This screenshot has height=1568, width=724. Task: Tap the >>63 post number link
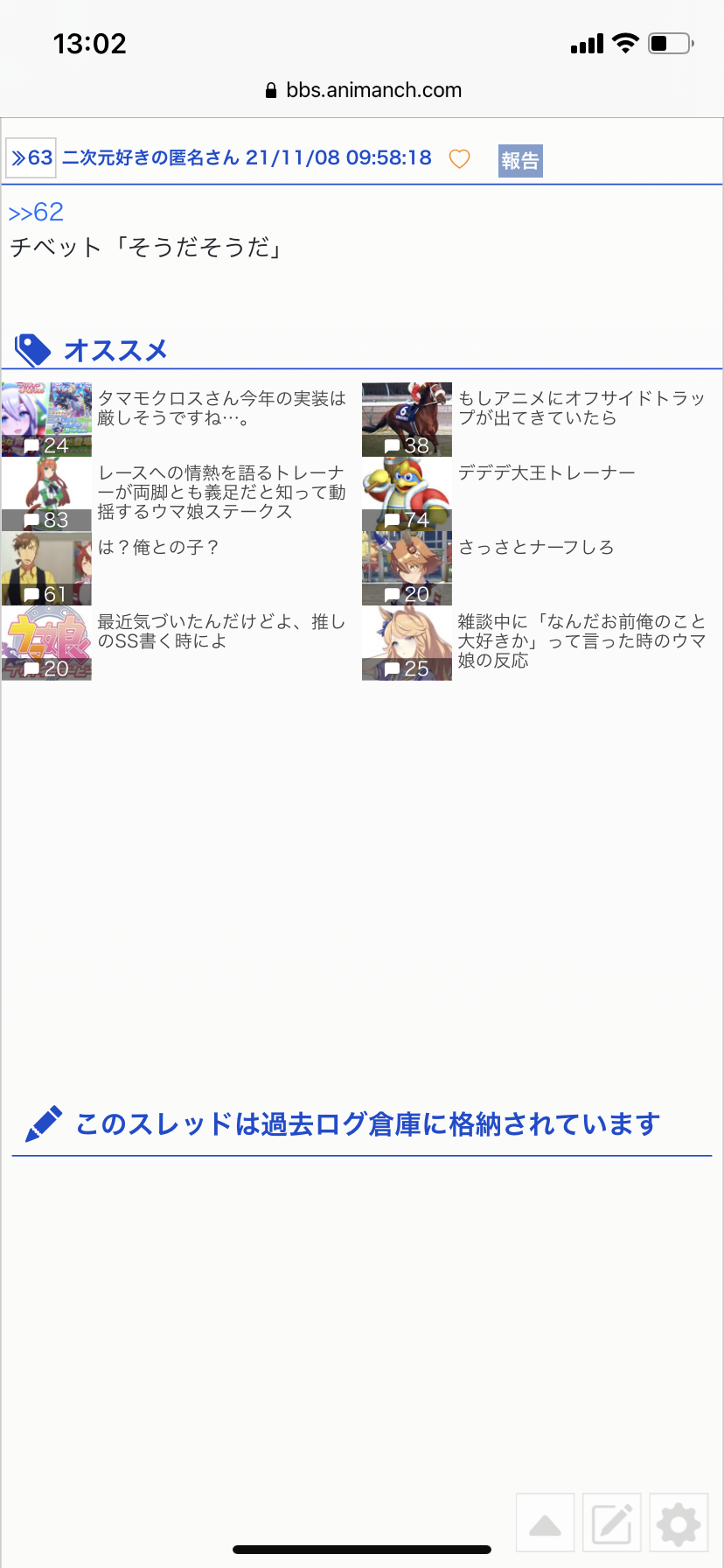click(31, 158)
